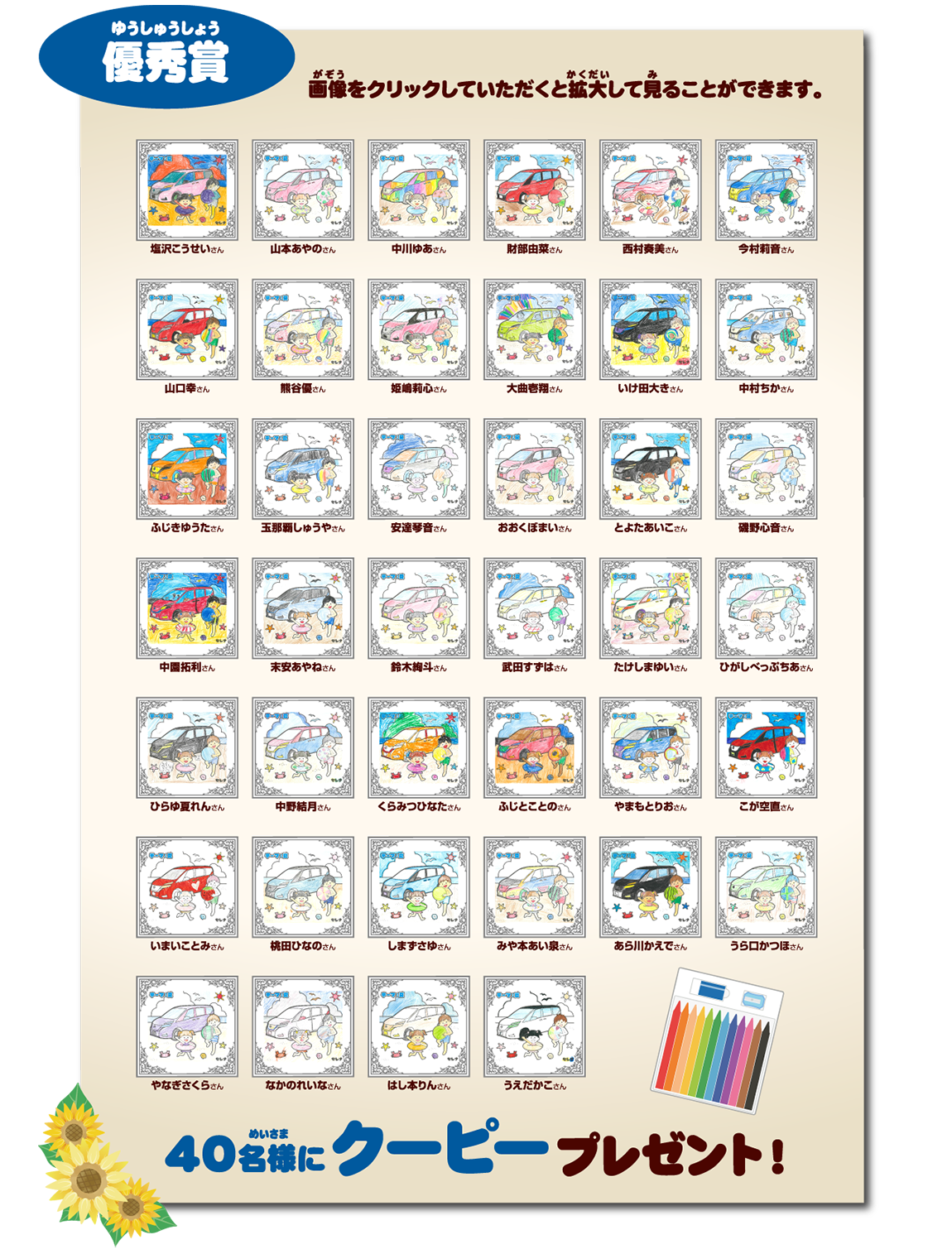Enlarge ひがしべっぷちあ's entry

[767, 608]
